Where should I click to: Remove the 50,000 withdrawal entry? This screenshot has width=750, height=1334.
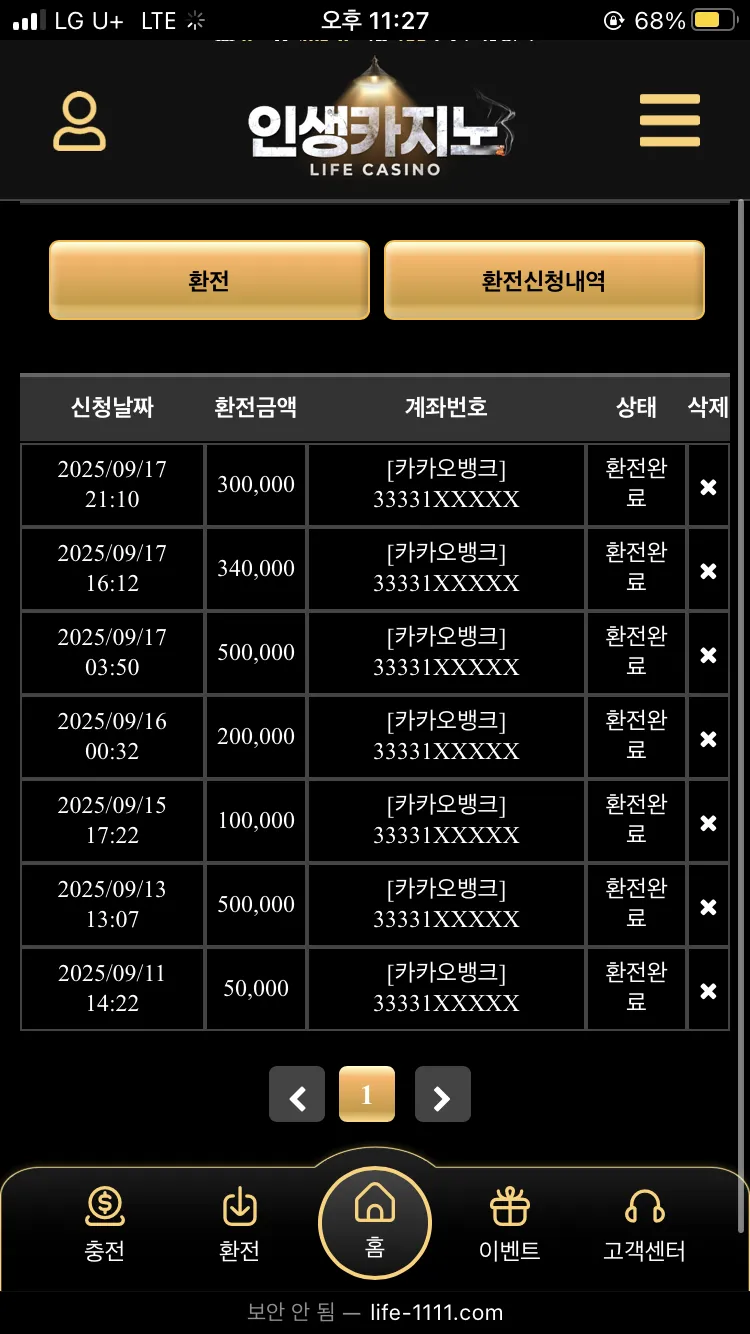tap(708, 991)
